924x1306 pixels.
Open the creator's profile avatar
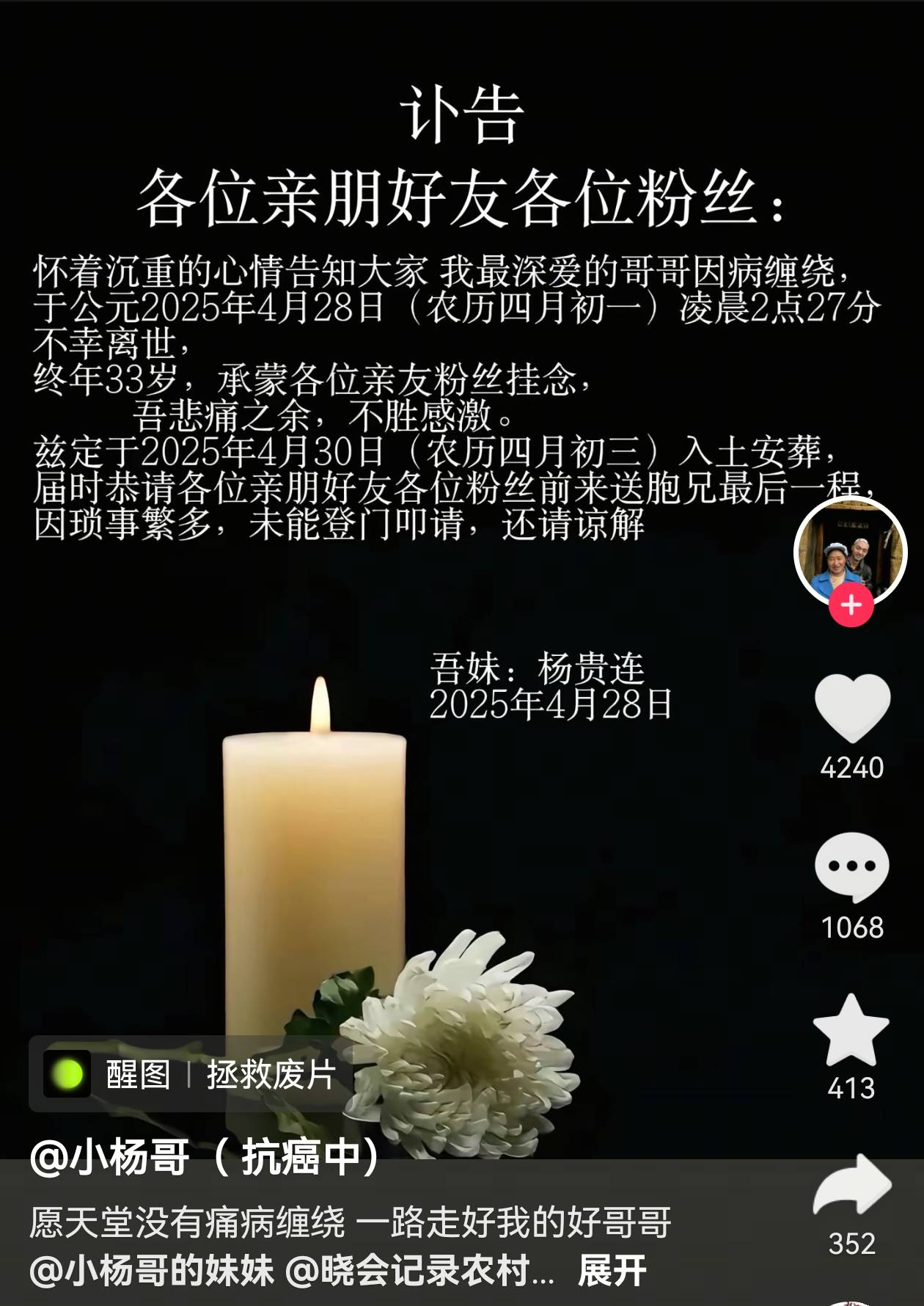coord(850,550)
